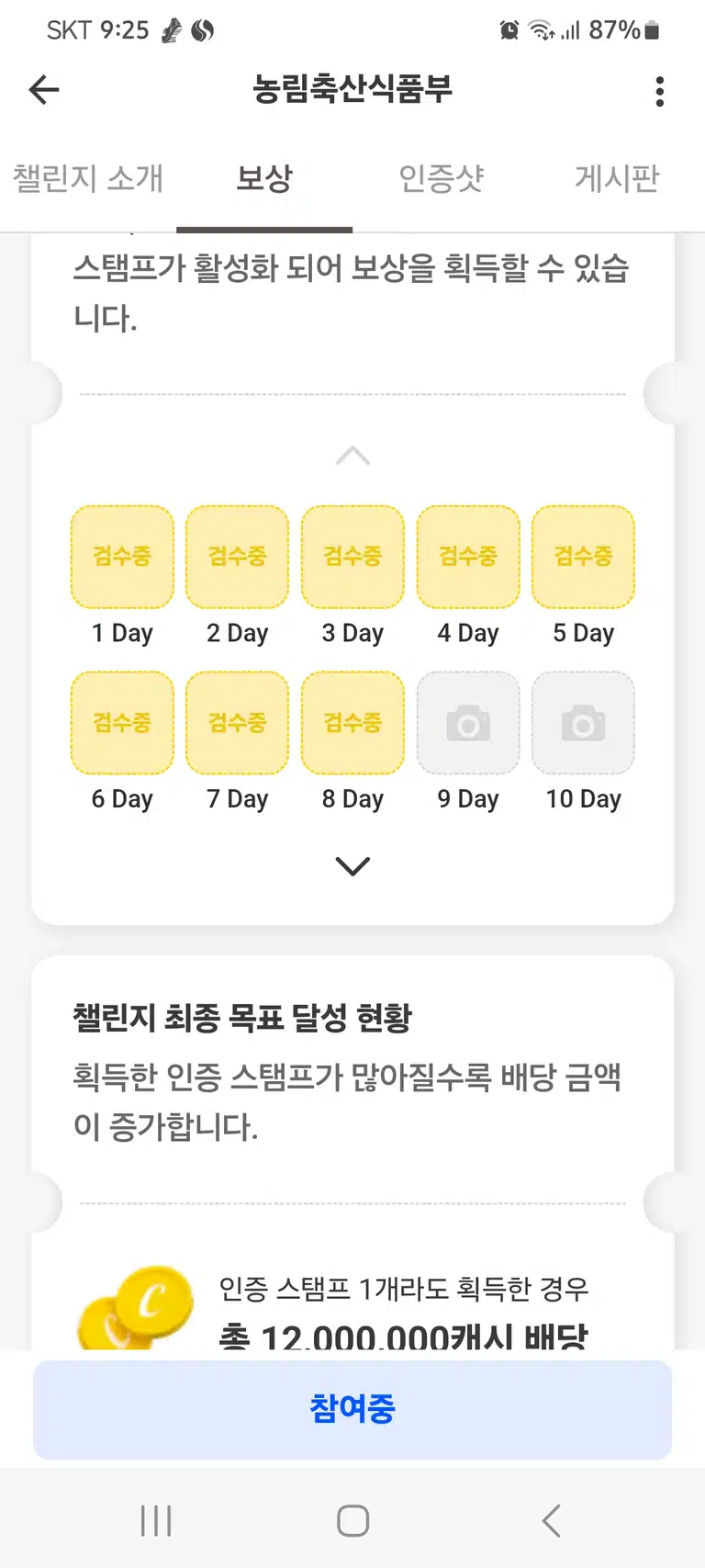Collapse stamp list with the up chevron
Image resolution: width=705 pixels, height=1568 pixels.
[352, 456]
